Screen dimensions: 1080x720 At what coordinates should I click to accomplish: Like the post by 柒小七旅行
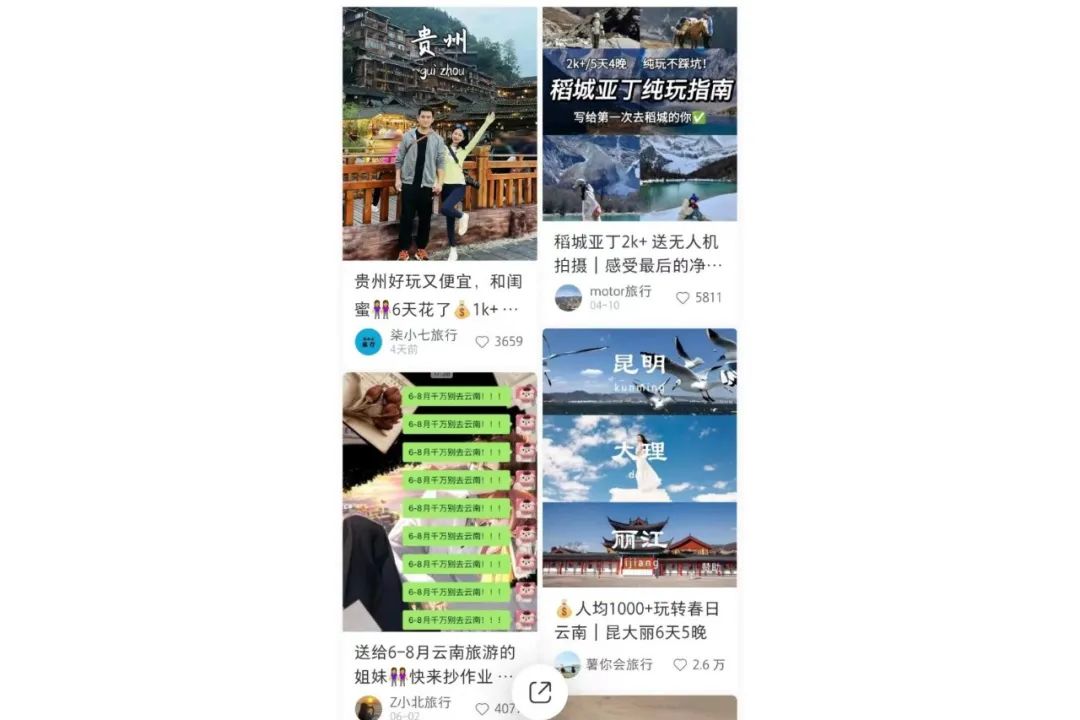[482, 341]
